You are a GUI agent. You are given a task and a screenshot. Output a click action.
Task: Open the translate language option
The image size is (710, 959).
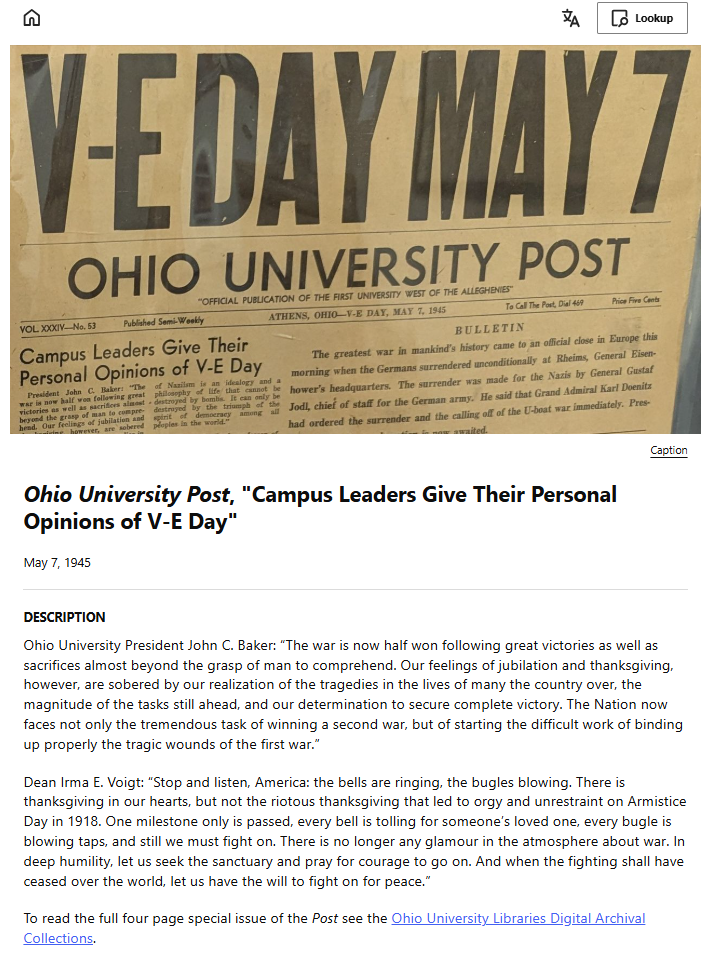point(571,18)
